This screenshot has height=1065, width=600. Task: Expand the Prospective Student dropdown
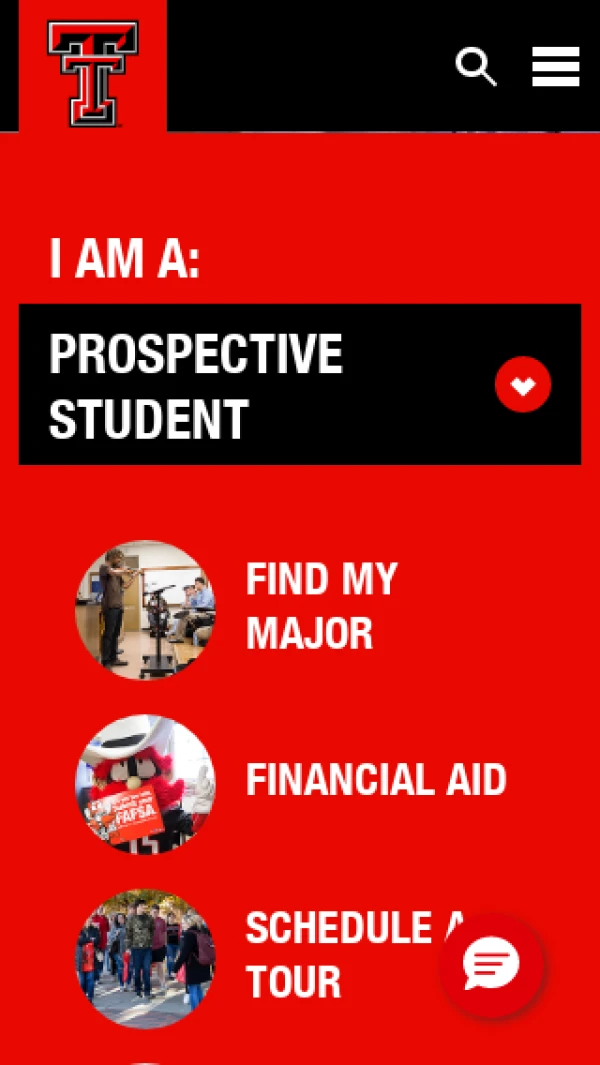click(522, 384)
